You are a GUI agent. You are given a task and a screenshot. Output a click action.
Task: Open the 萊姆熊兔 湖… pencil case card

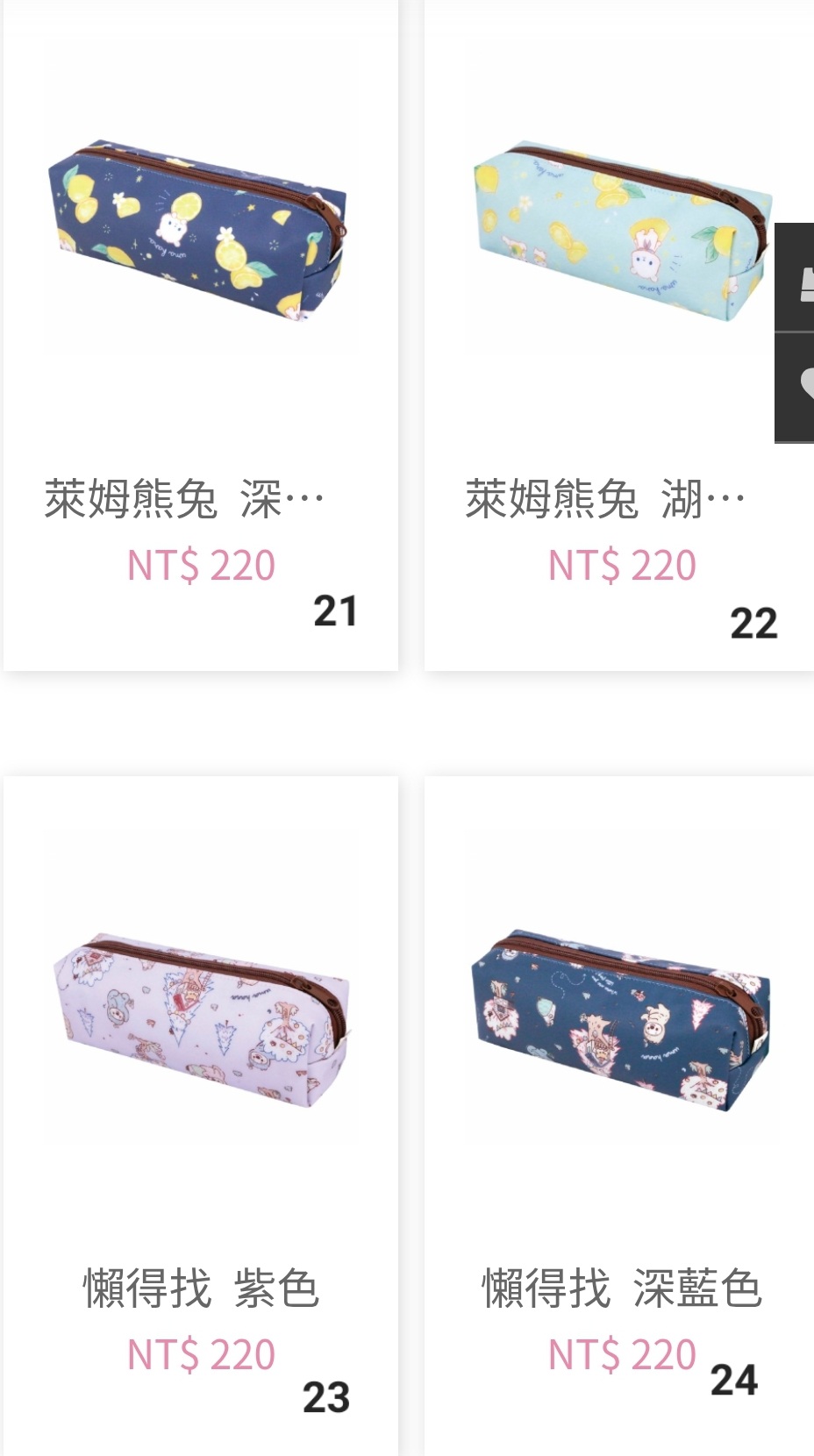click(619, 333)
